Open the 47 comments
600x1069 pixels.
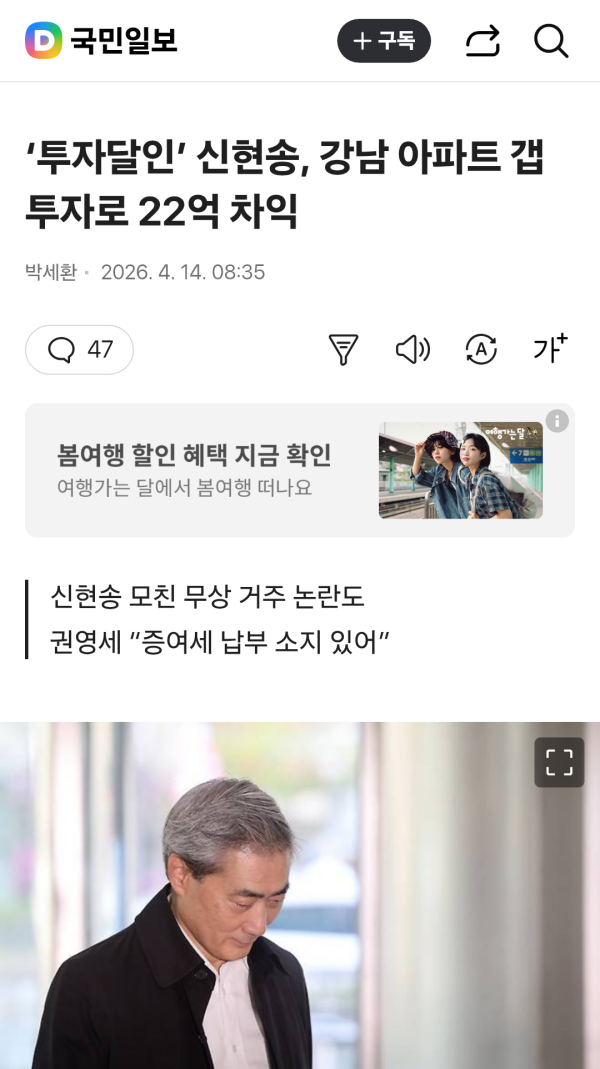(80, 350)
